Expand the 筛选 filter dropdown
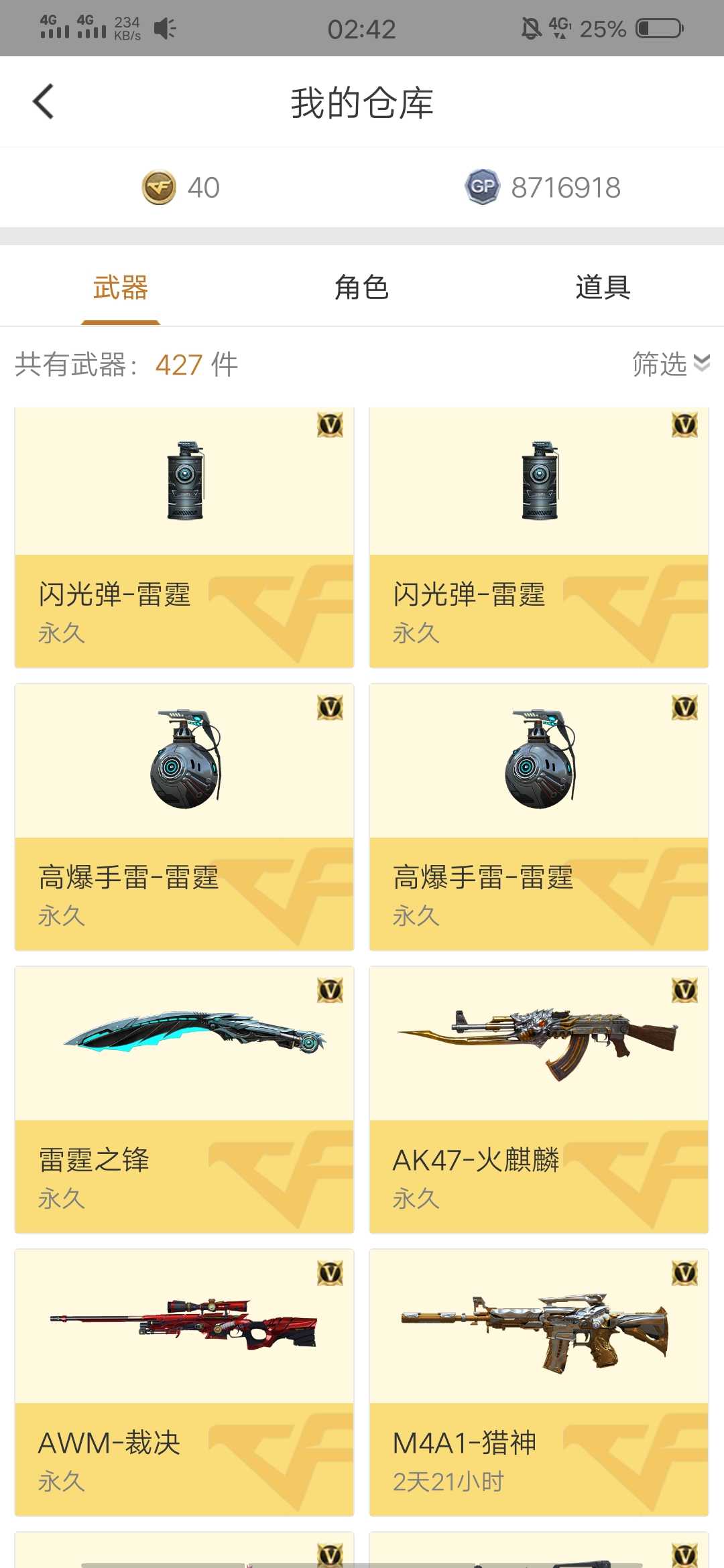Viewport: 724px width, 1568px height. pyautogui.click(x=671, y=364)
